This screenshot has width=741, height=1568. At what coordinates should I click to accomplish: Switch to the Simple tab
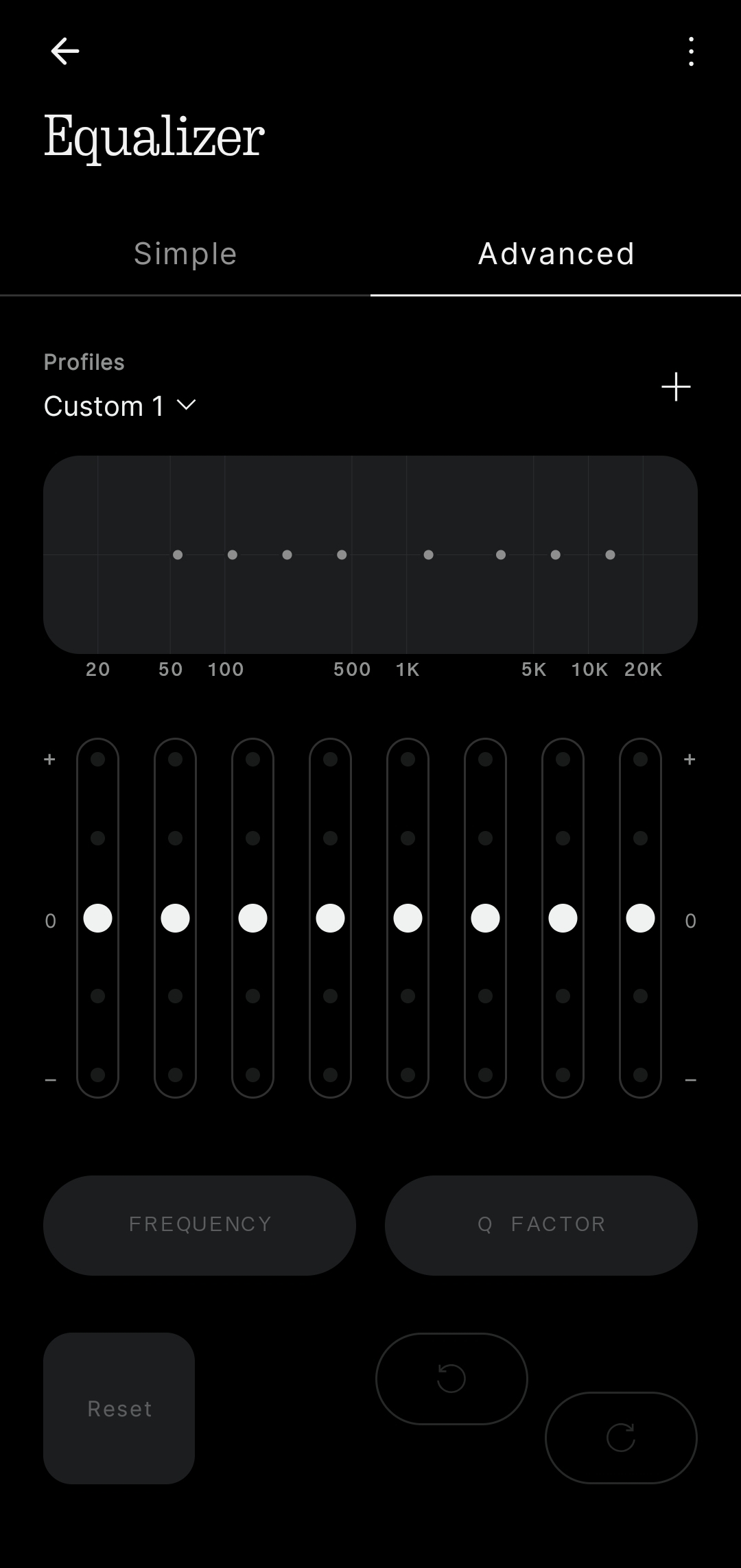pos(185,254)
